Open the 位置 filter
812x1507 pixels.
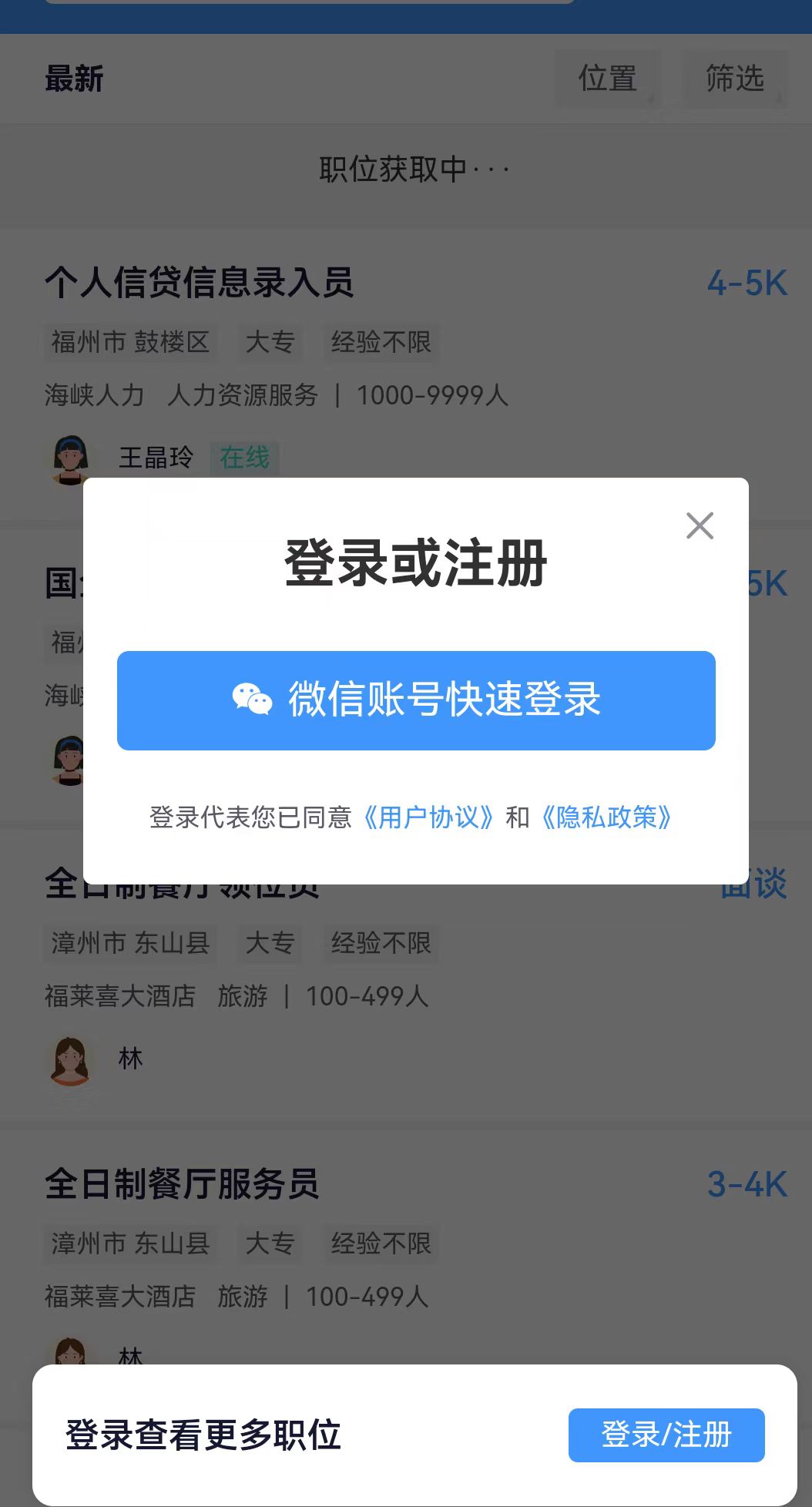608,79
